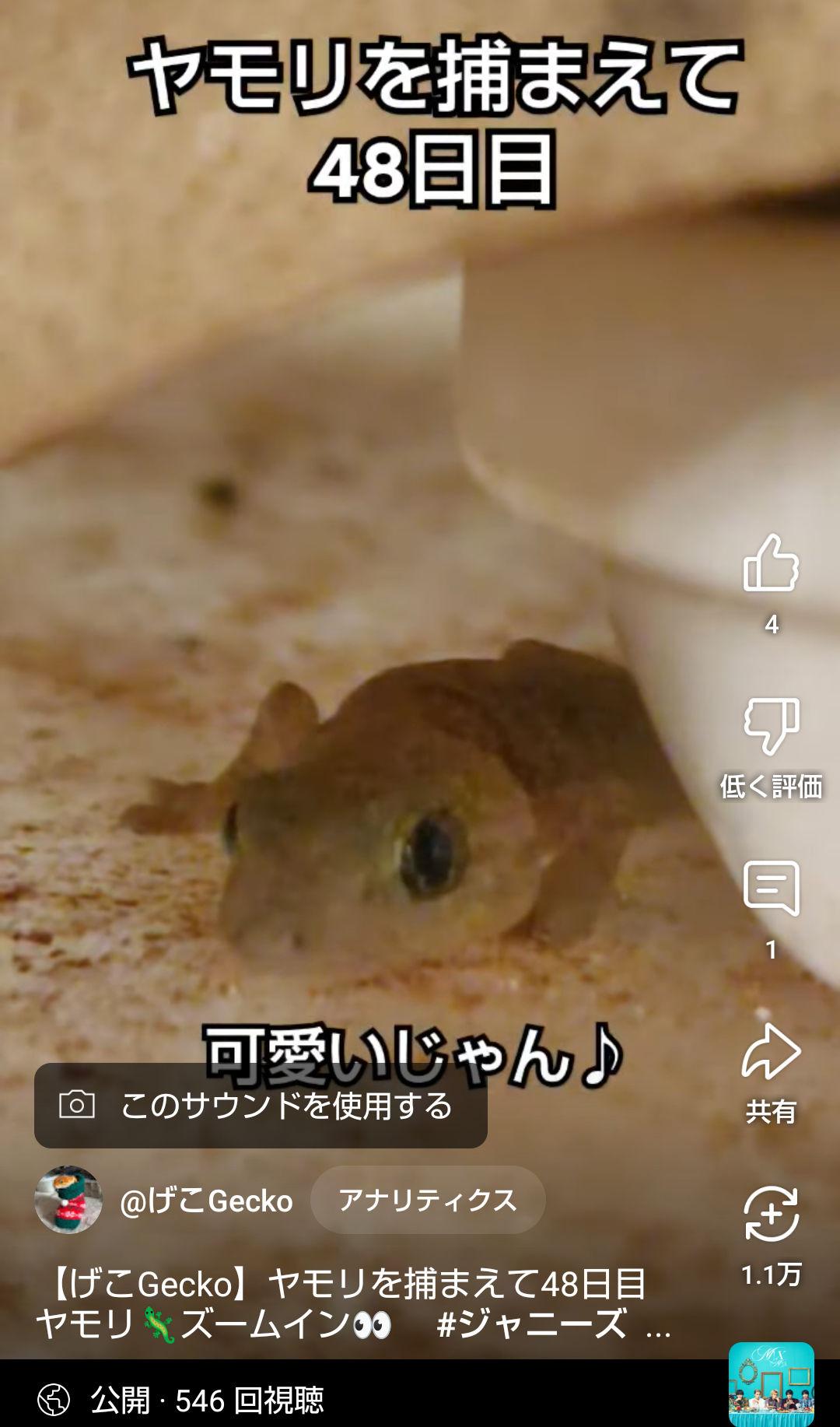Open アナリティクス for this video

[x=428, y=1200]
